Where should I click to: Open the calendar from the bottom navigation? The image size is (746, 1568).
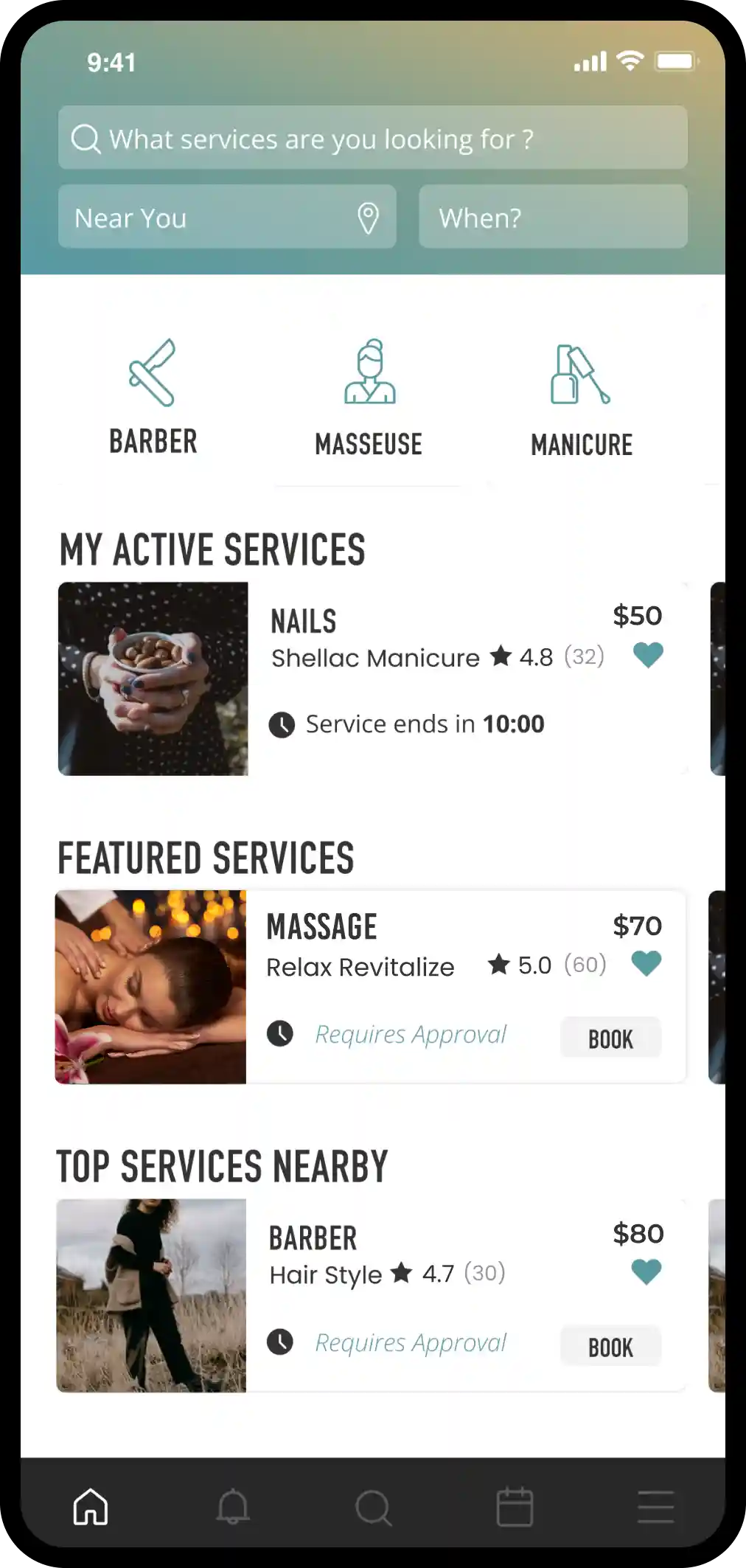pos(515,1509)
